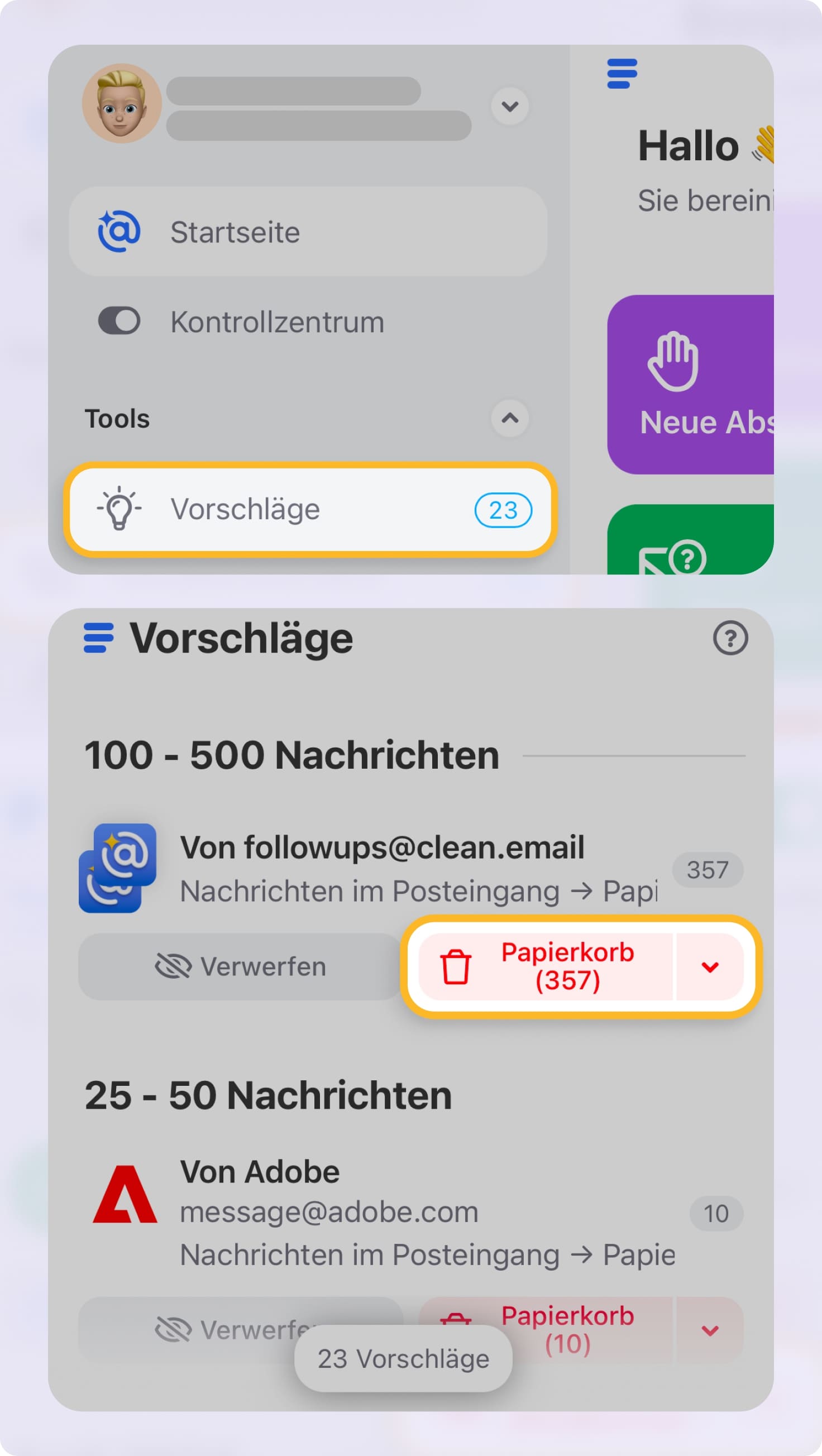822x1456 pixels.
Task: Collapse the Tools section chevron
Action: [509, 418]
